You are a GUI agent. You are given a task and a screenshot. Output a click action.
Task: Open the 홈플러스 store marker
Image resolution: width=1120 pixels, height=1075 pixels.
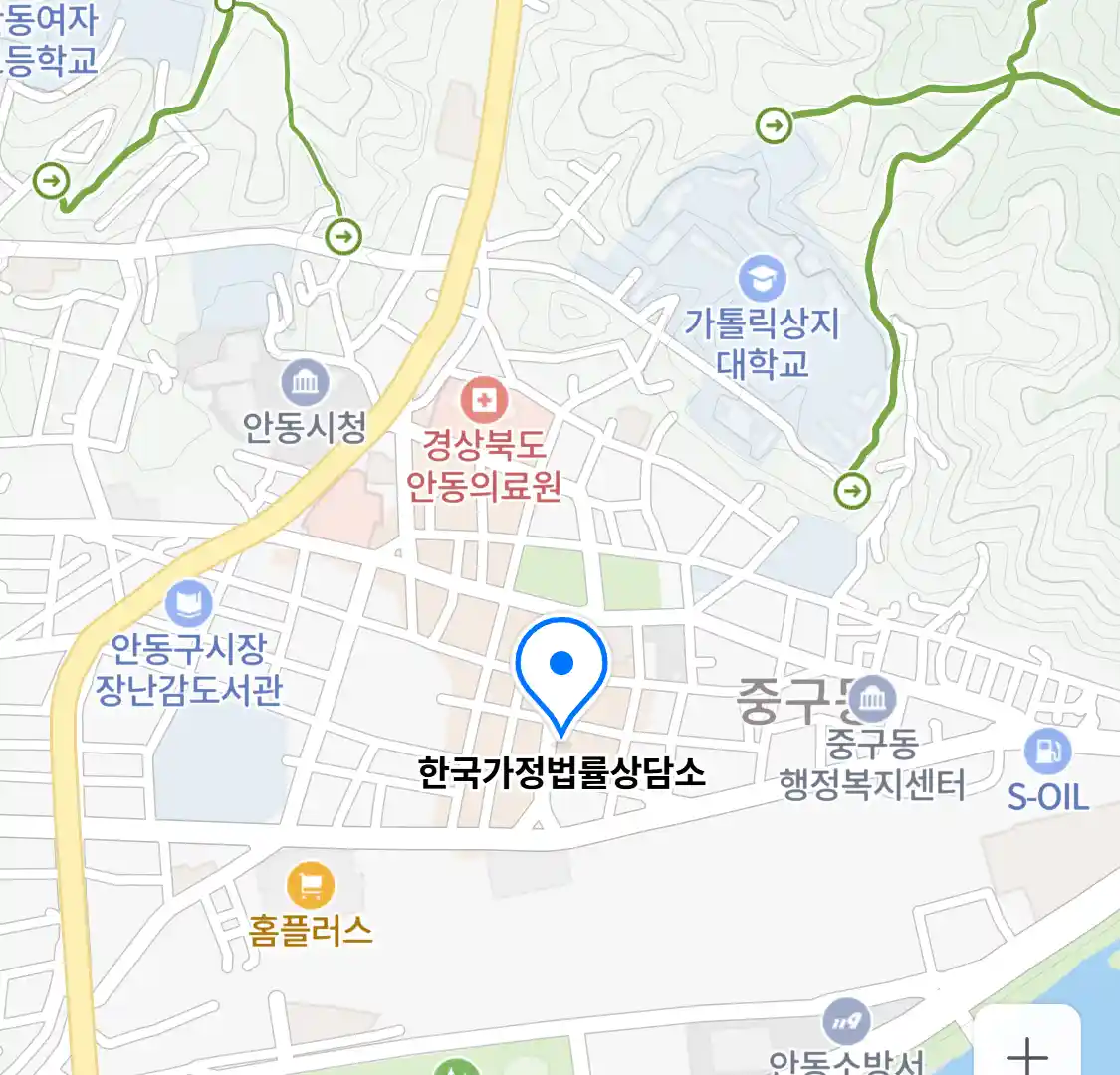click(x=310, y=884)
